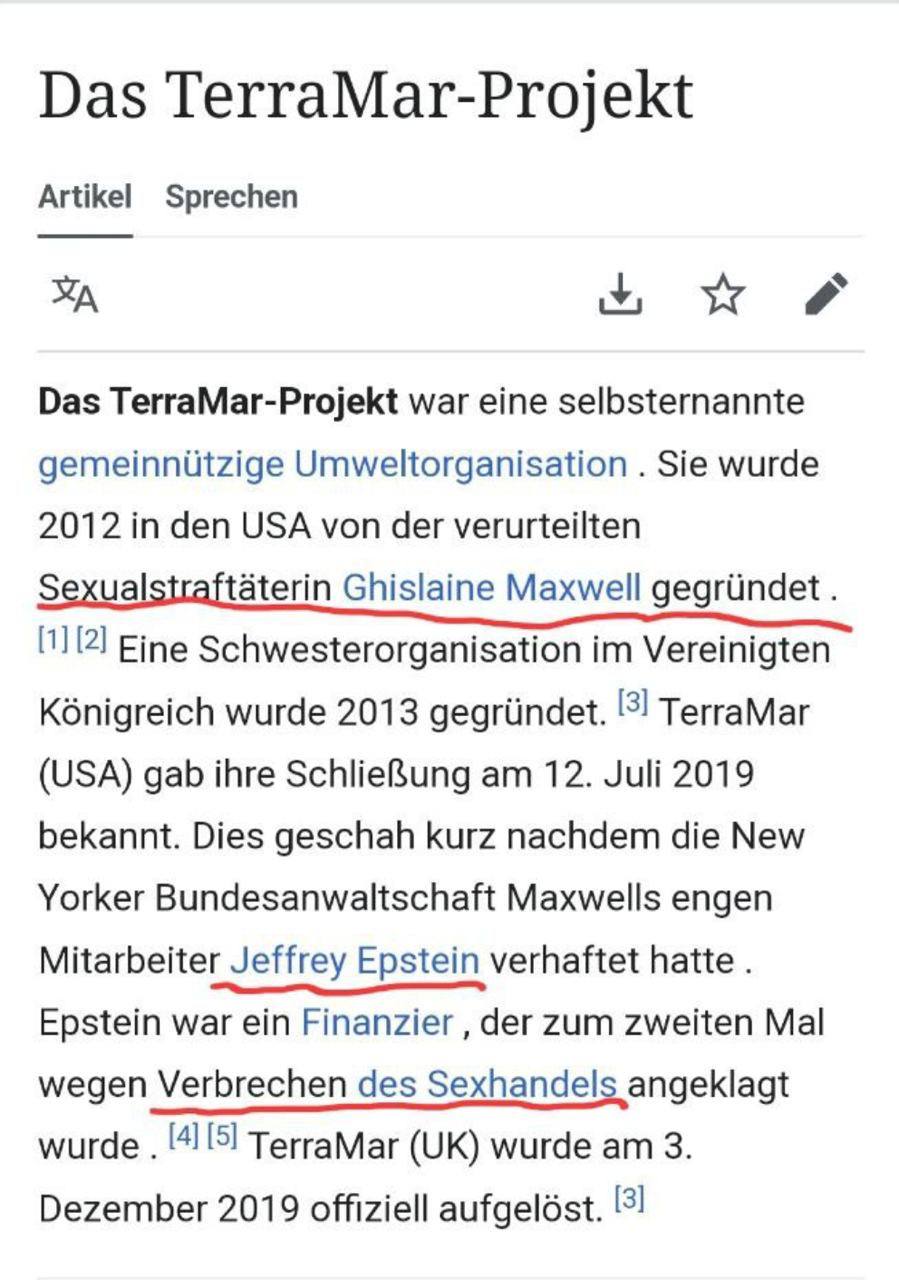Open the gemeinnützige Umweltorganisation link

point(333,465)
